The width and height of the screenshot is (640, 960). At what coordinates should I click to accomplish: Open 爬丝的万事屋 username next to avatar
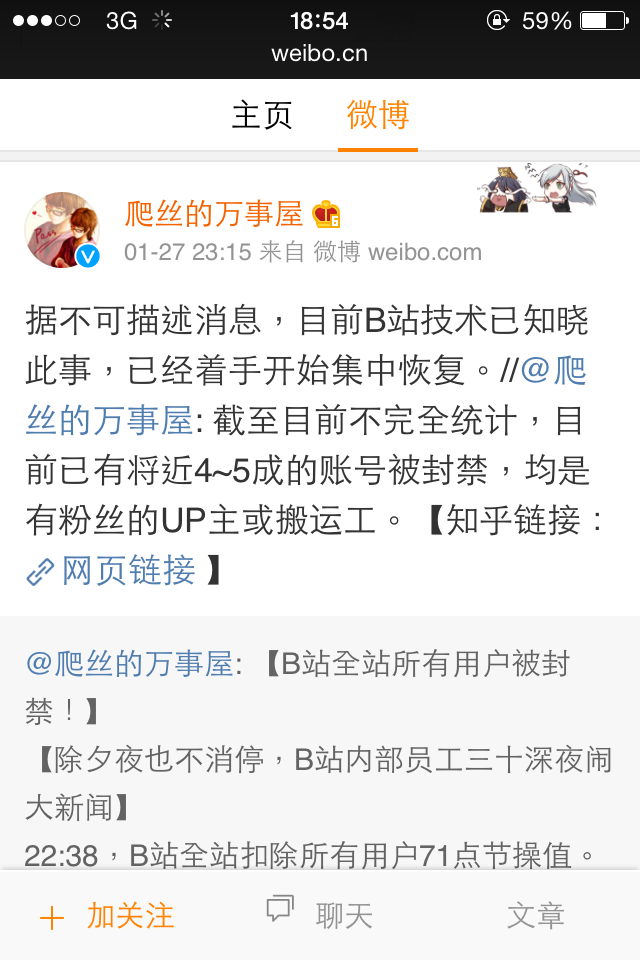coord(214,213)
